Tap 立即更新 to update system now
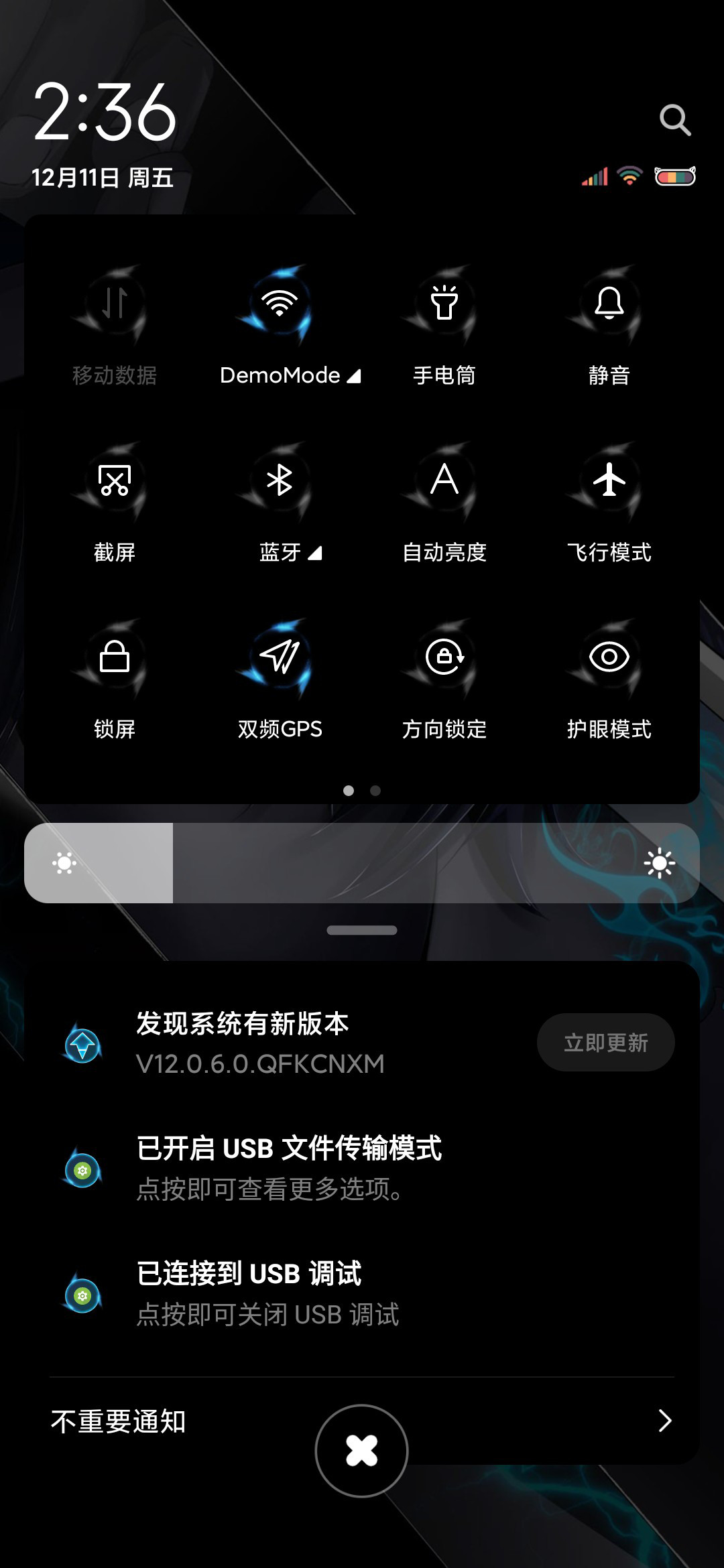This screenshot has width=724, height=1568. (606, 1043)
